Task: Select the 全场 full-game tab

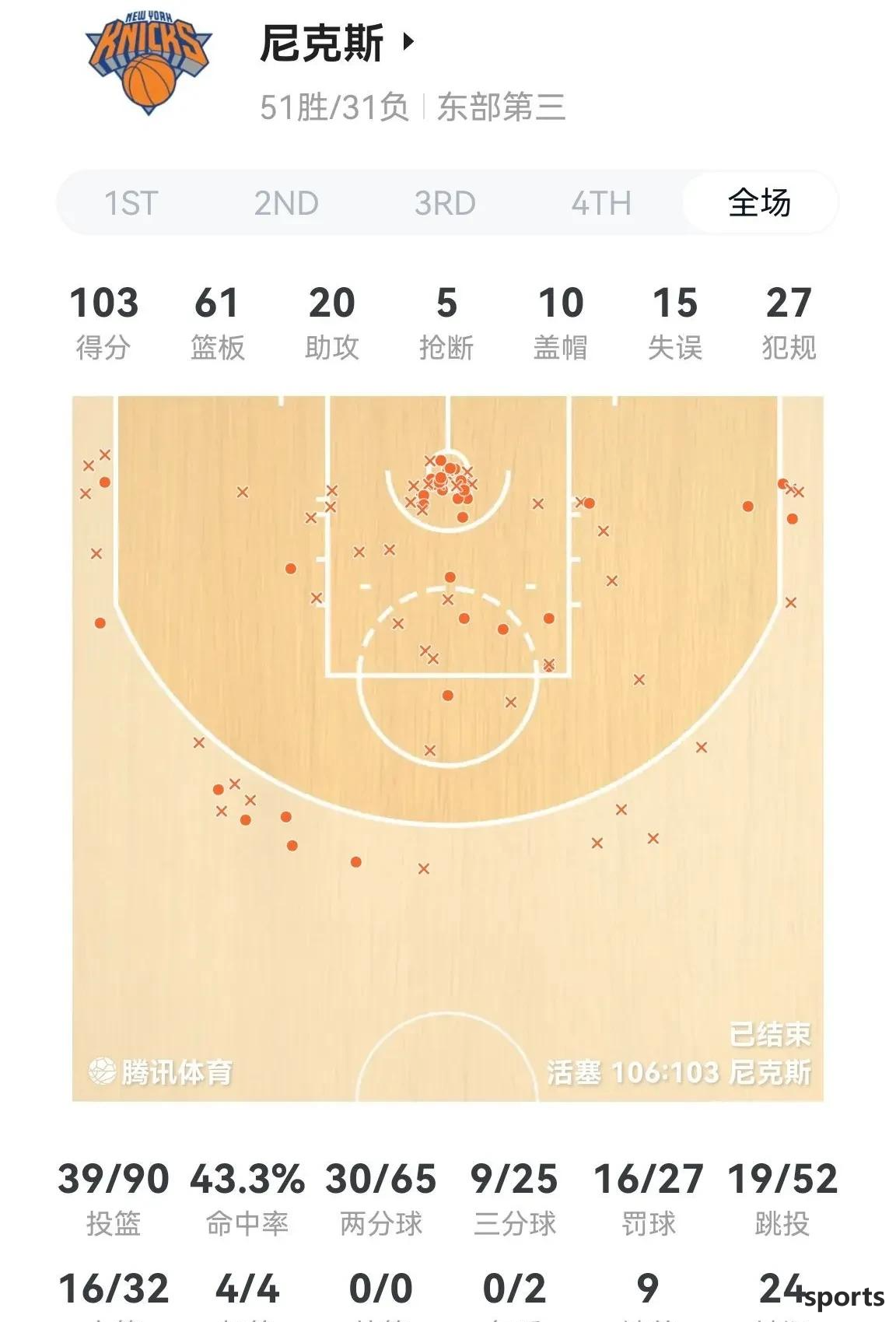Action: click(759, 204)
